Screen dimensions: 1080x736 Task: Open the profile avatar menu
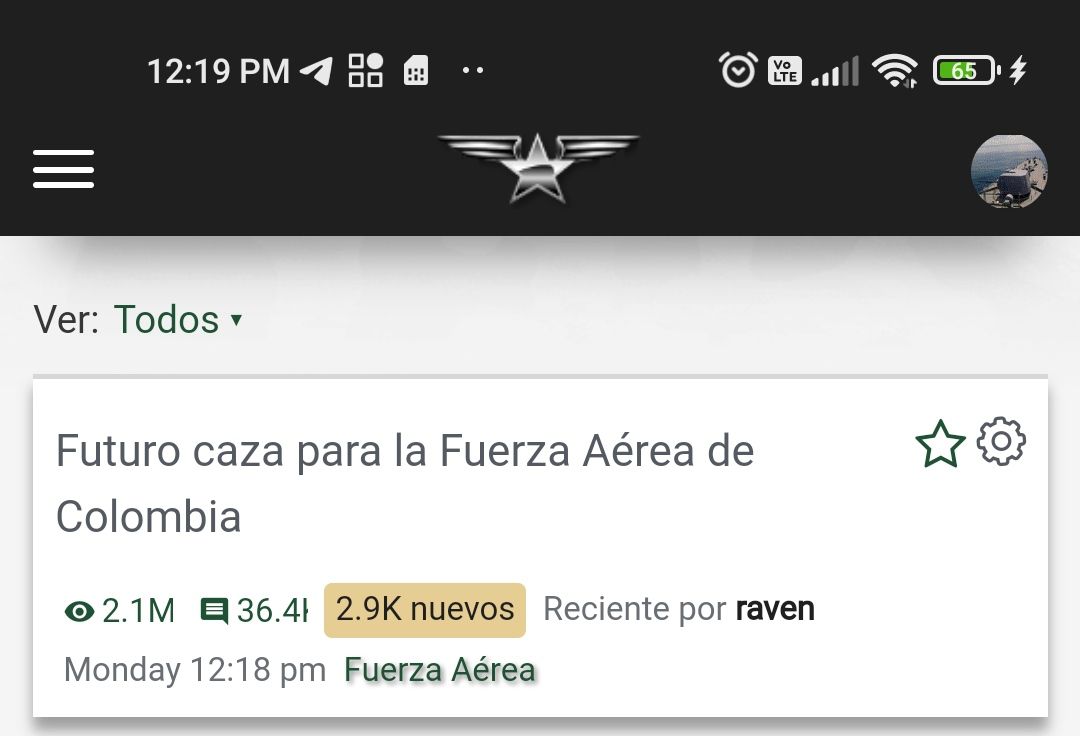[1009, 171]
